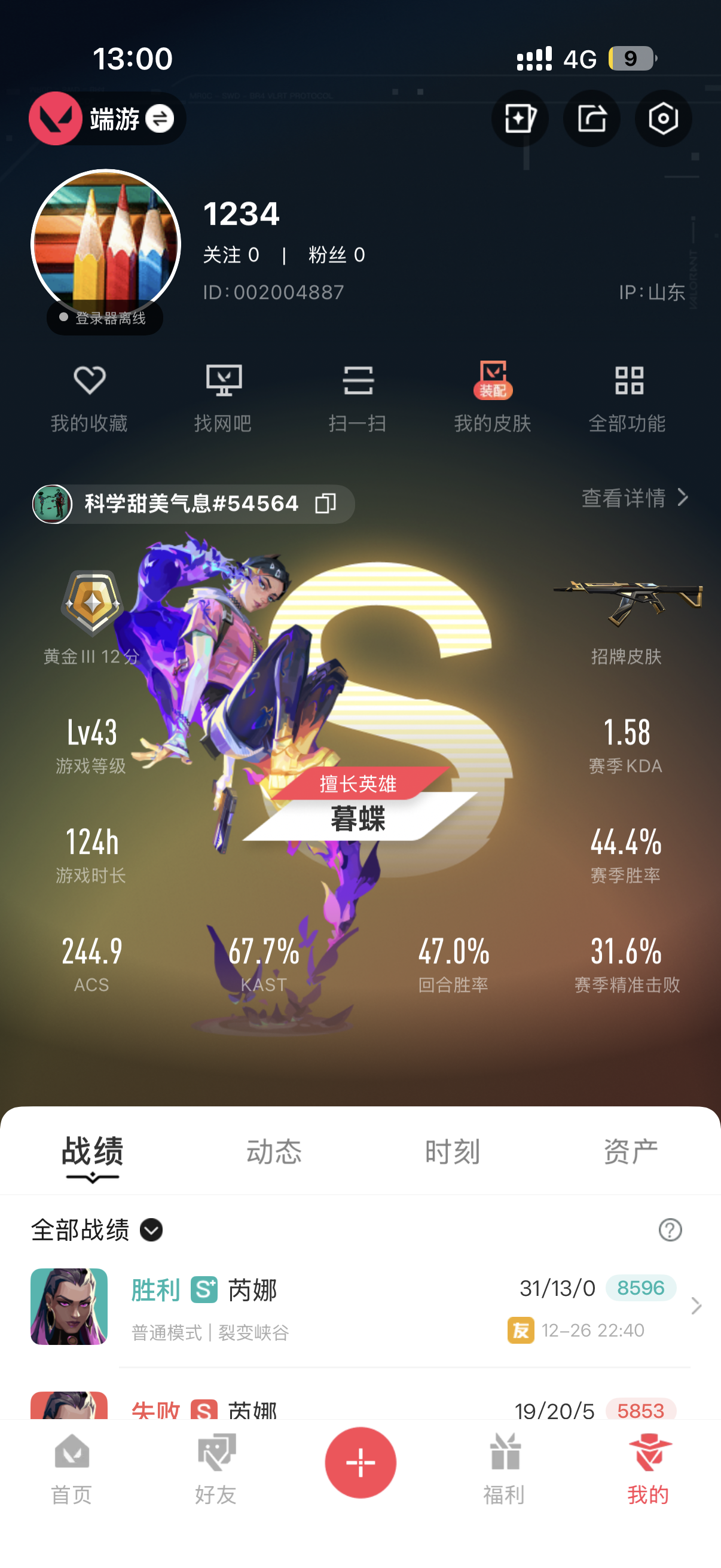Switch game platform via 端游 toggle
The image size is (721, 1568).
107,118
